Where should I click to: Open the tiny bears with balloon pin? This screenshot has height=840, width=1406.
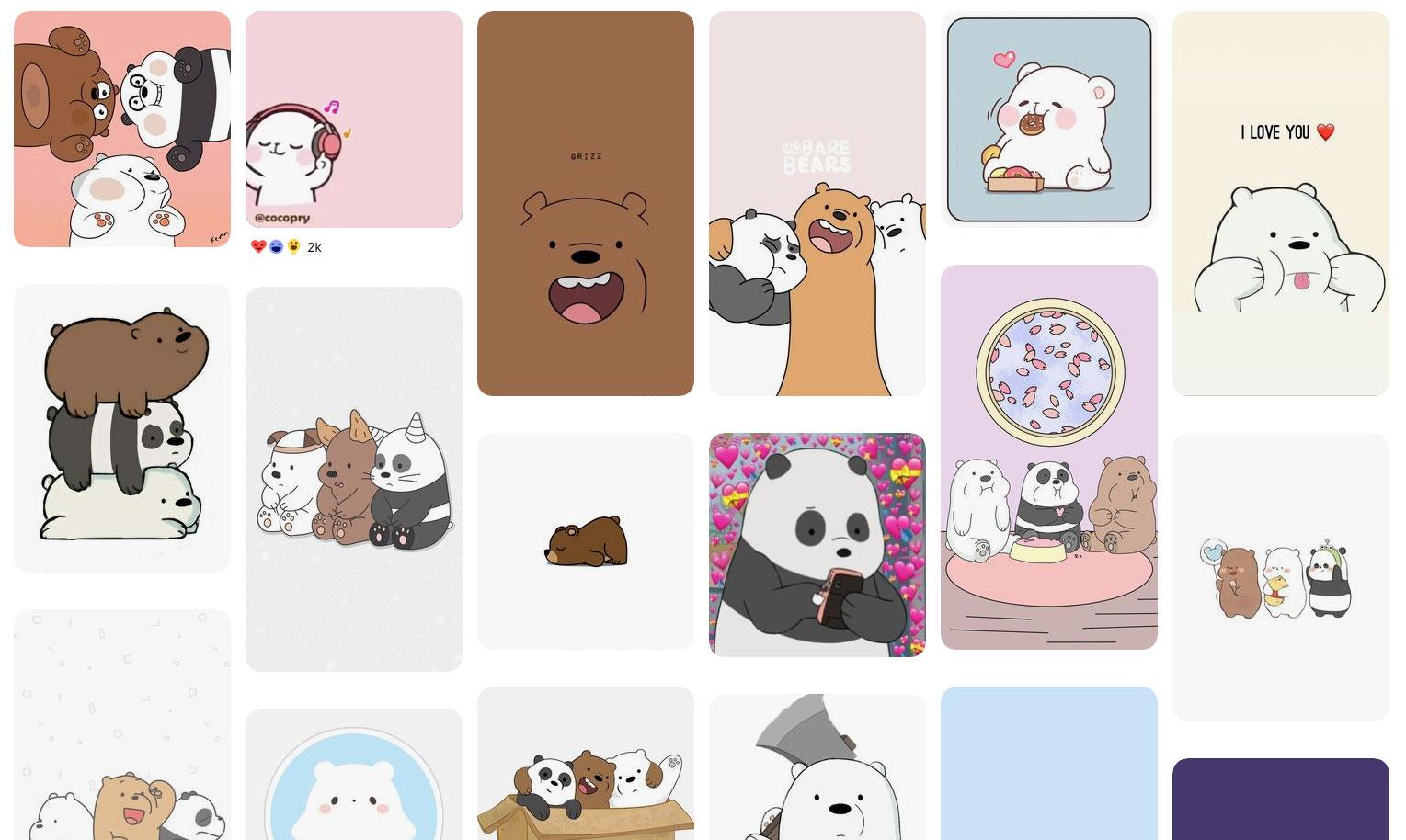point(1281,576)
